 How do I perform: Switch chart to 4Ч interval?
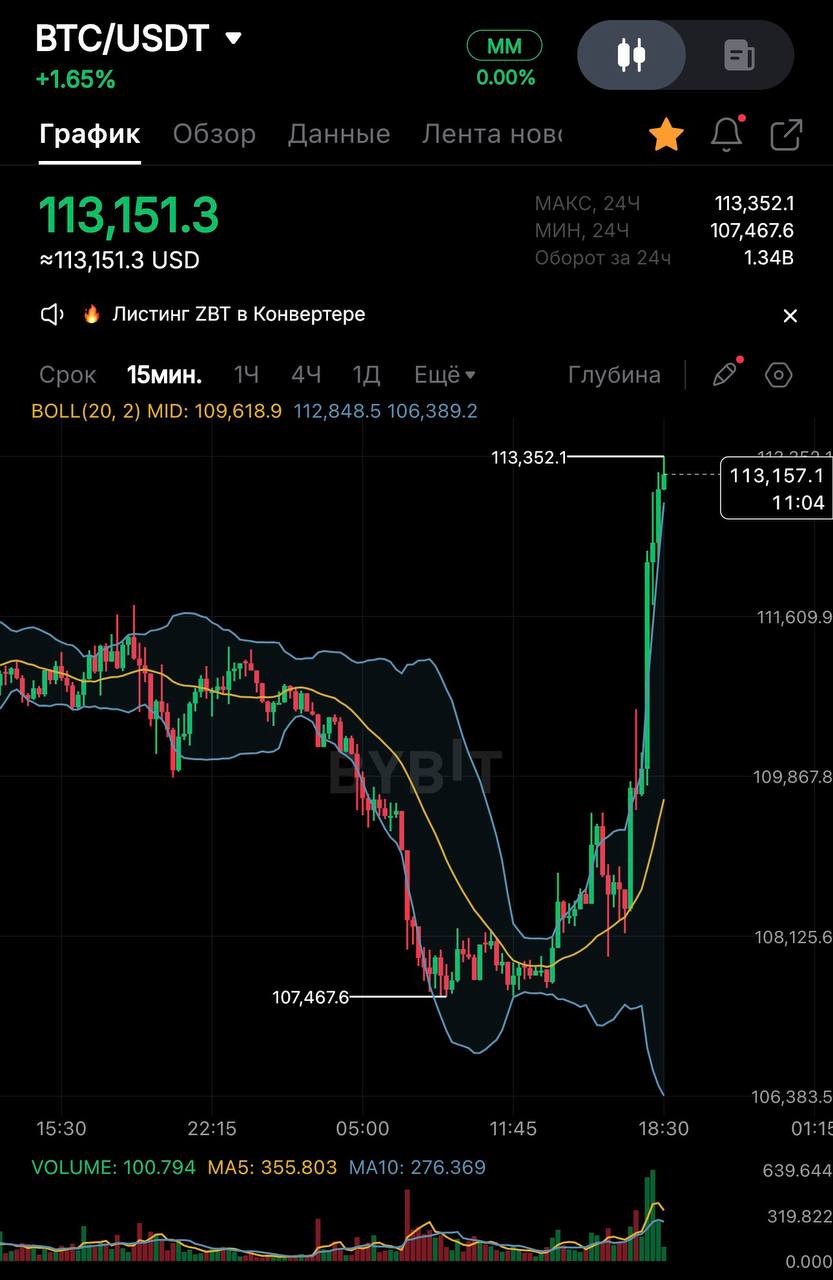306,375
